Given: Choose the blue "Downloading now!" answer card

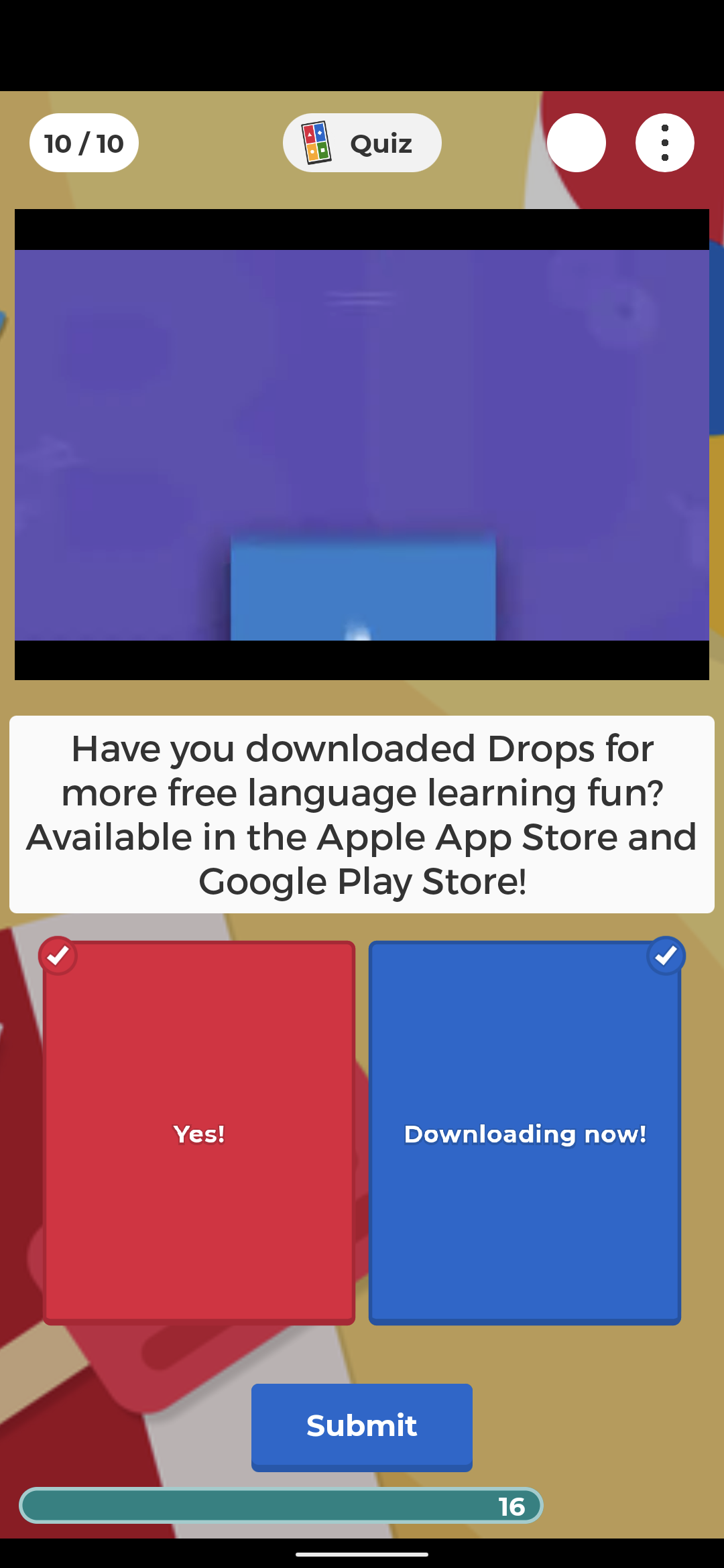Looking at the screenshot, I should pyautogui.click(x=525, y=1132).
